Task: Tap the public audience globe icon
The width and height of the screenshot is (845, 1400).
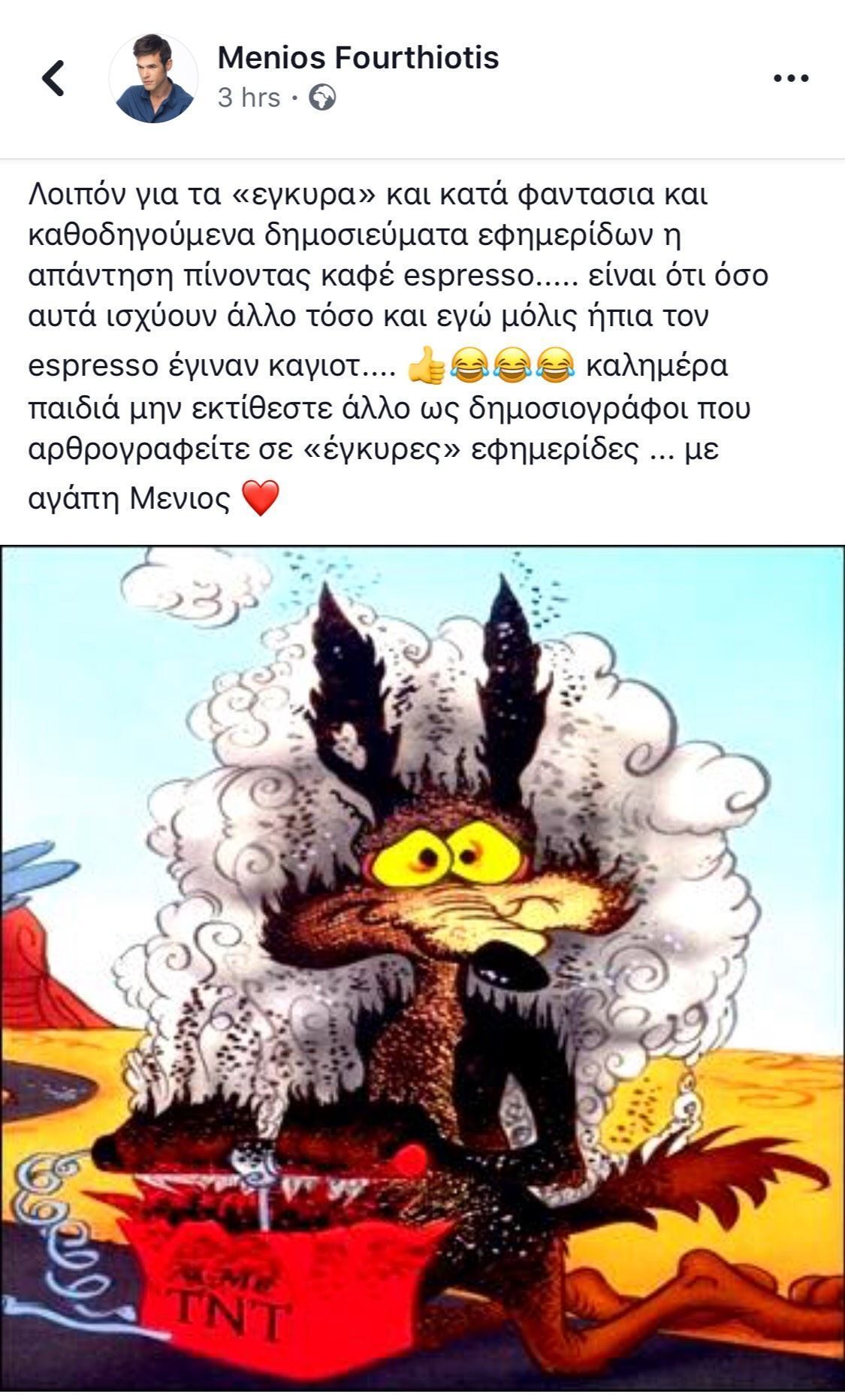Action: (x=323, y=98)
